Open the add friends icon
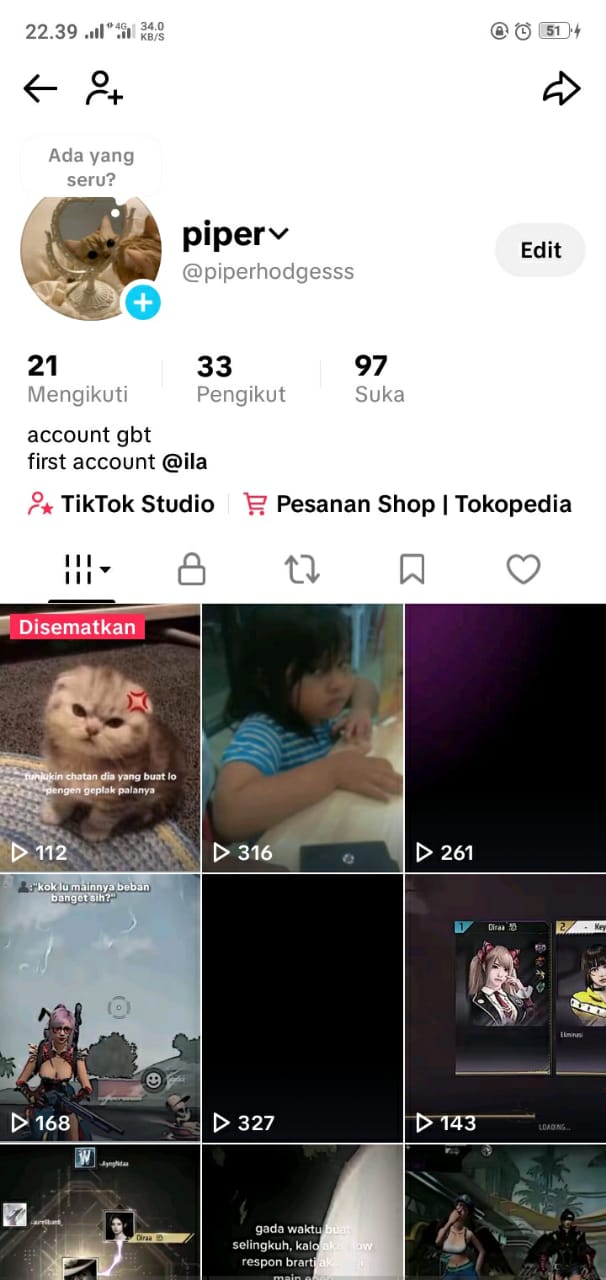 104,89
